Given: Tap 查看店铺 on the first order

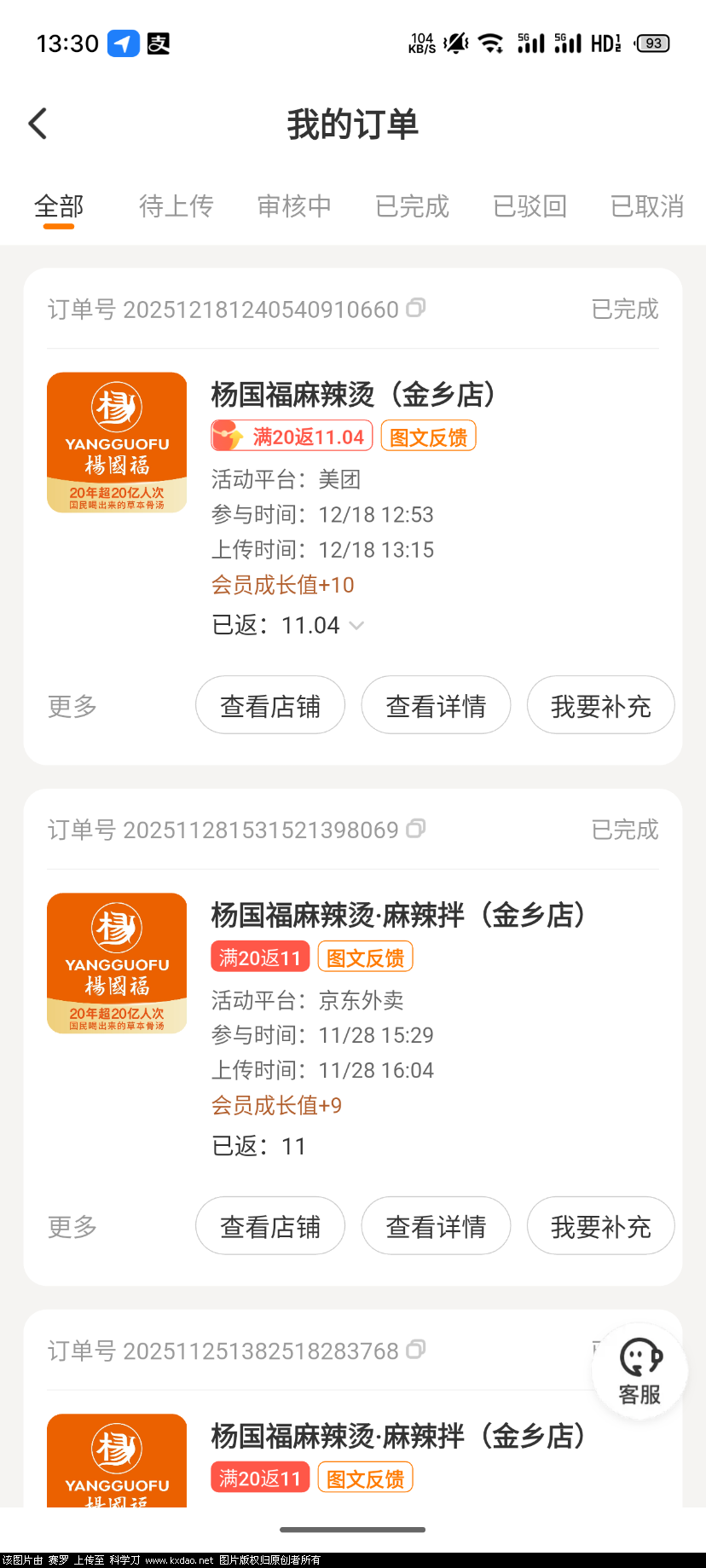Looking at the screenshot, I should (x=269, y=705).
